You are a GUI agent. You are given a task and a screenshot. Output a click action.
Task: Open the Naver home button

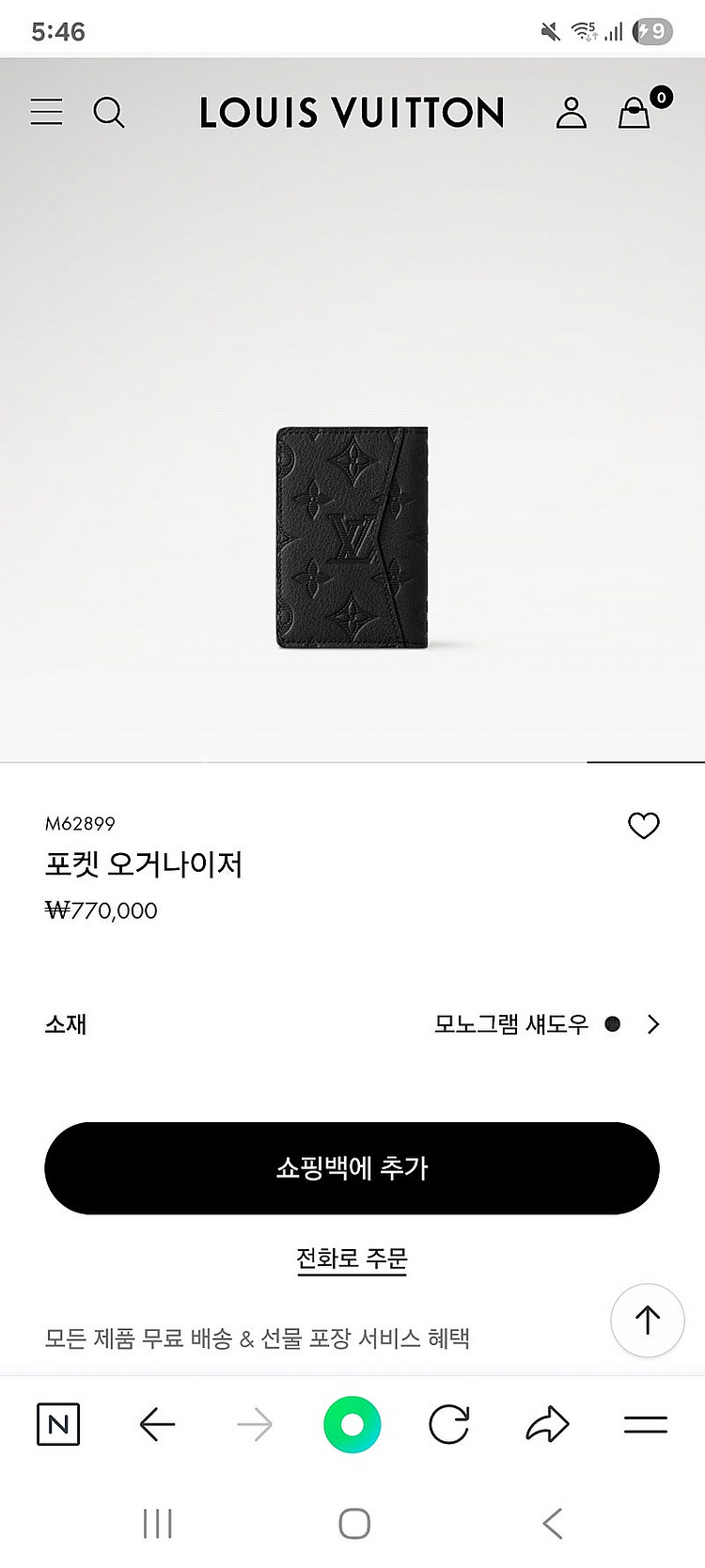pos(58,1424)
